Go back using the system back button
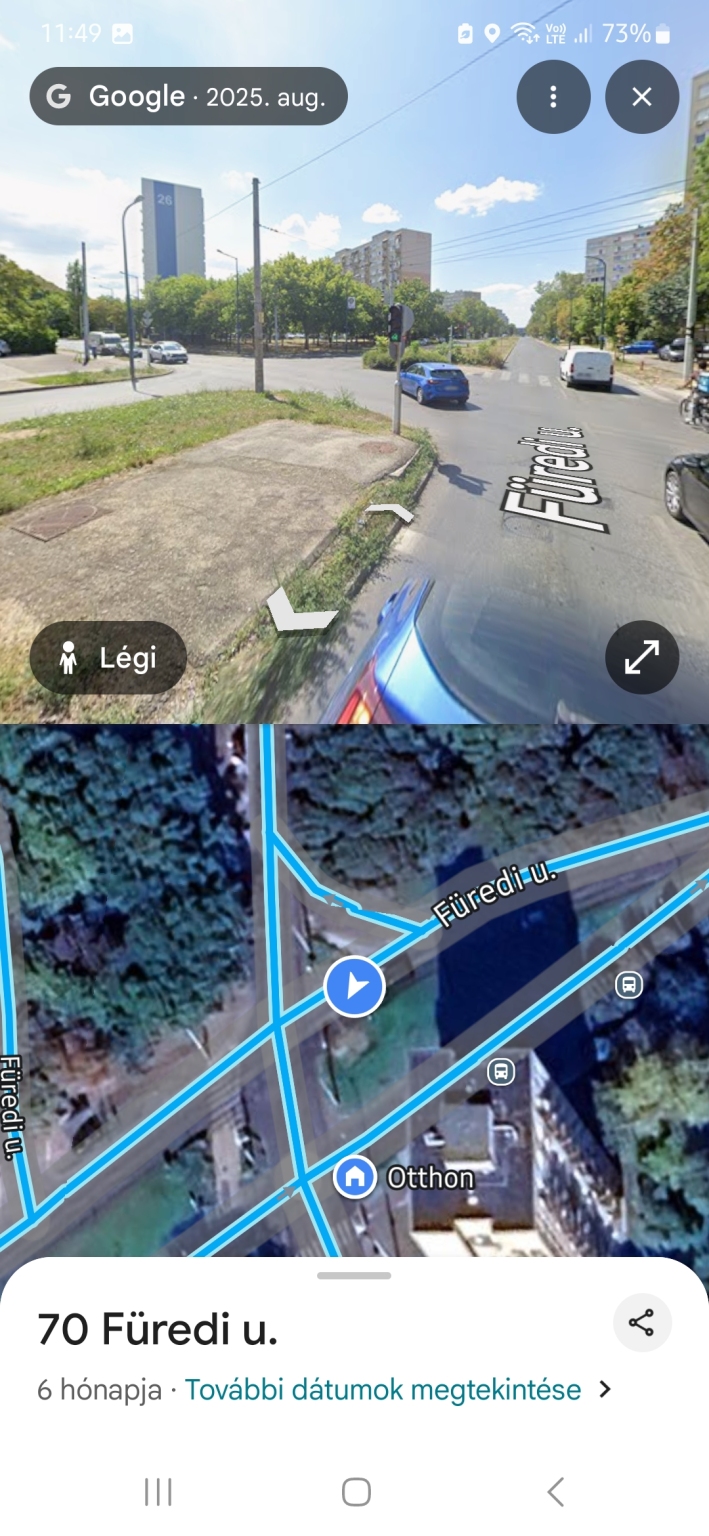This screenshot has height=1536, width=709. 556,1492
